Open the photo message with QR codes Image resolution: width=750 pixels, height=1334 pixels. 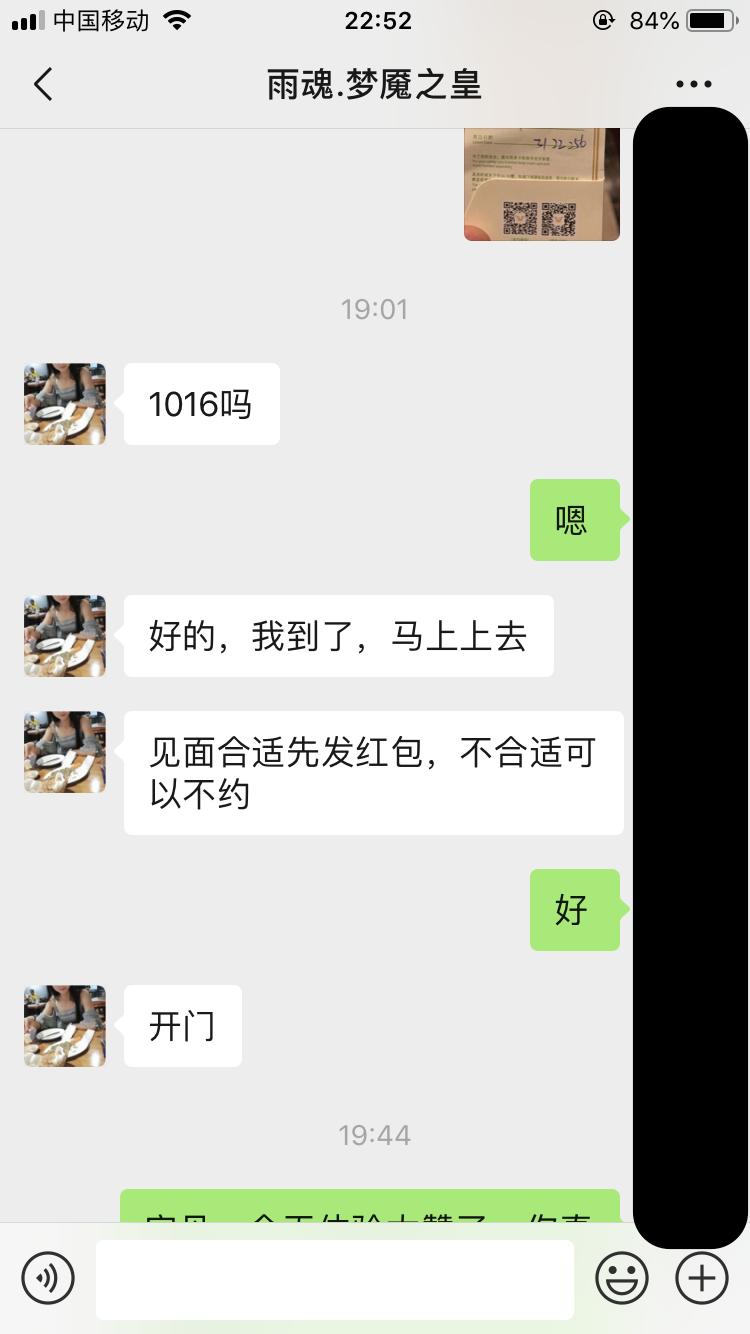click(541, 185)
